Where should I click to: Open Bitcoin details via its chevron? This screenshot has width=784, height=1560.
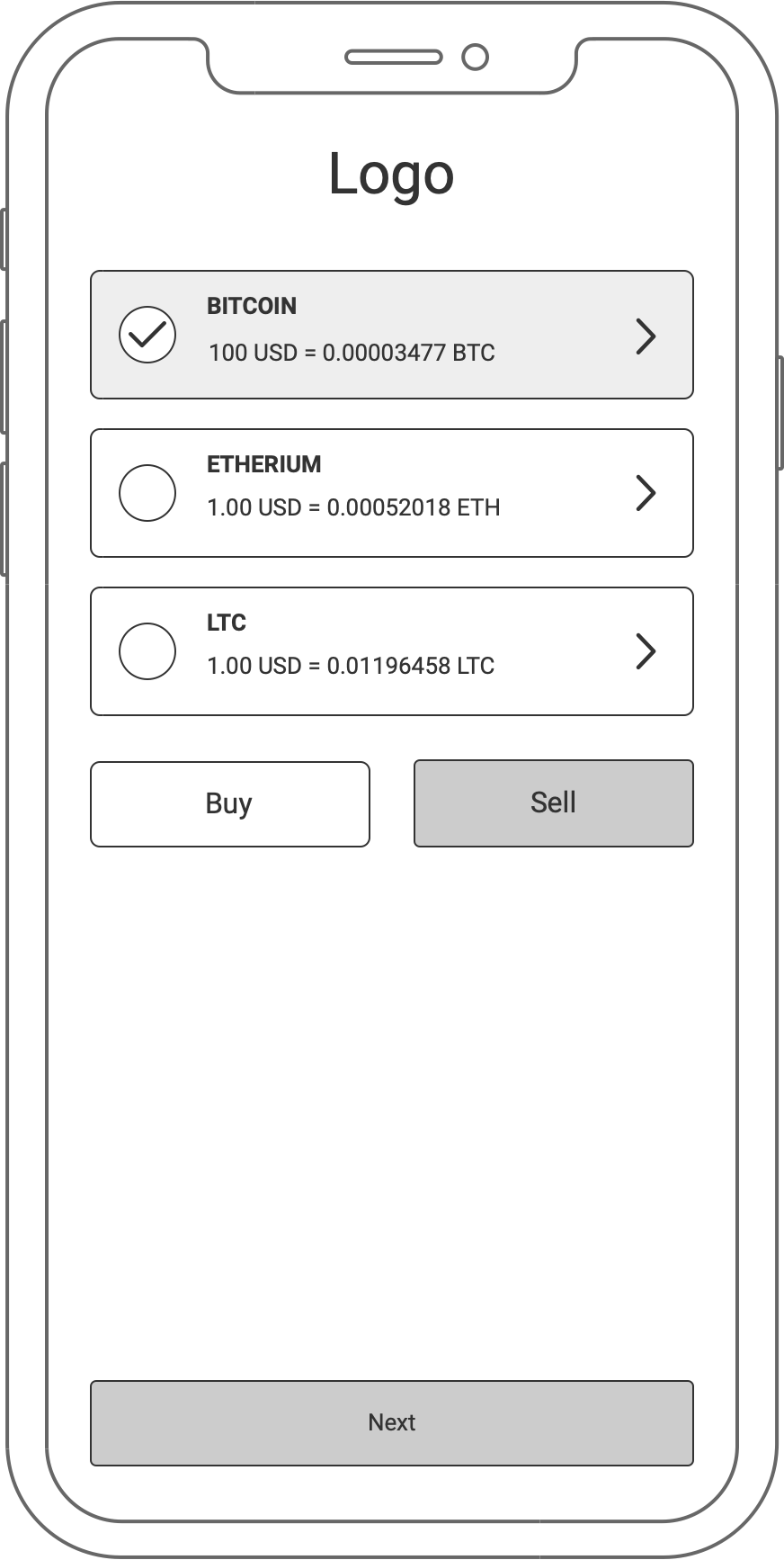[646, 336]
